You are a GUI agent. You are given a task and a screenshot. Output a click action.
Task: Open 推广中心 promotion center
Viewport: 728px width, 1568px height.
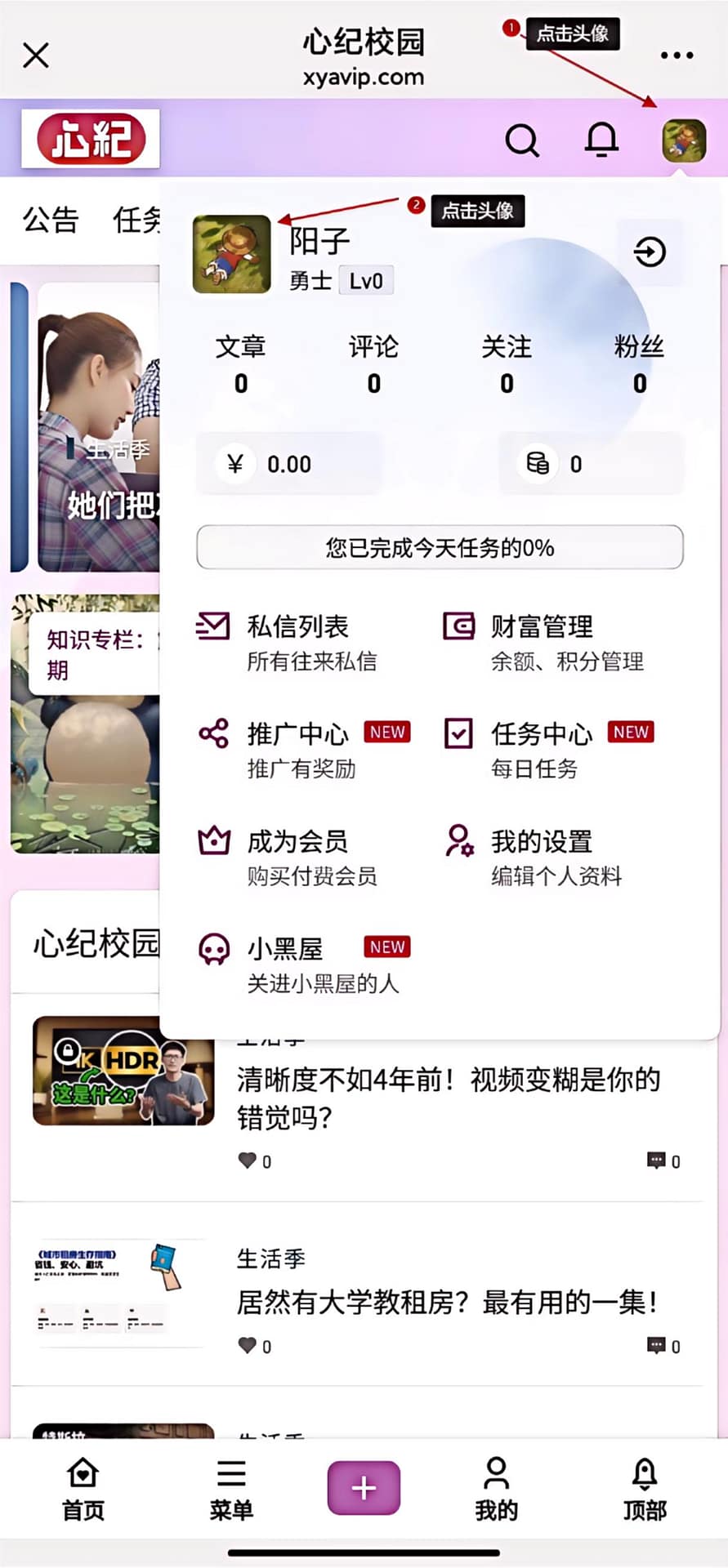coord(297,749)
